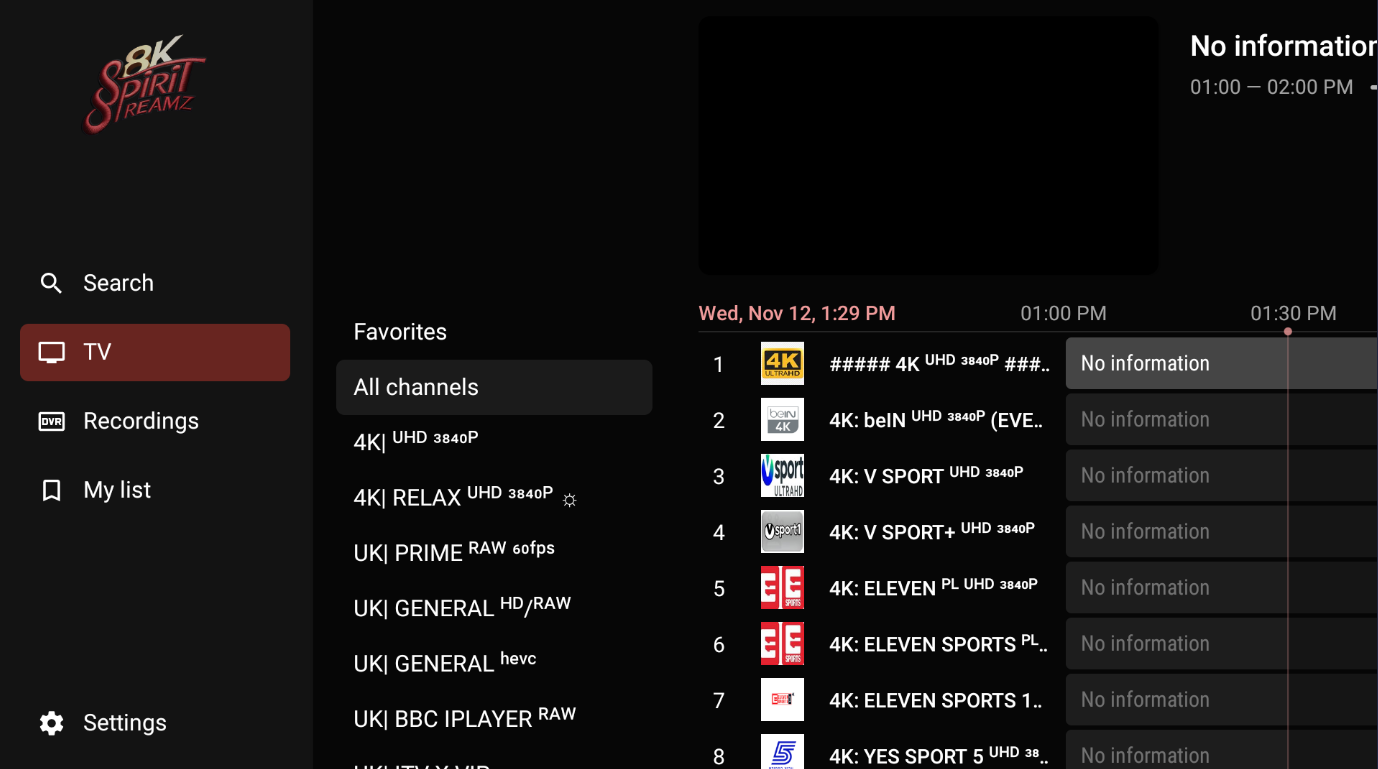The height and width of the screenshot is (769, 1378).
Task: Open the 4K| UHD 3840P category
Action: tap(416, 442)
